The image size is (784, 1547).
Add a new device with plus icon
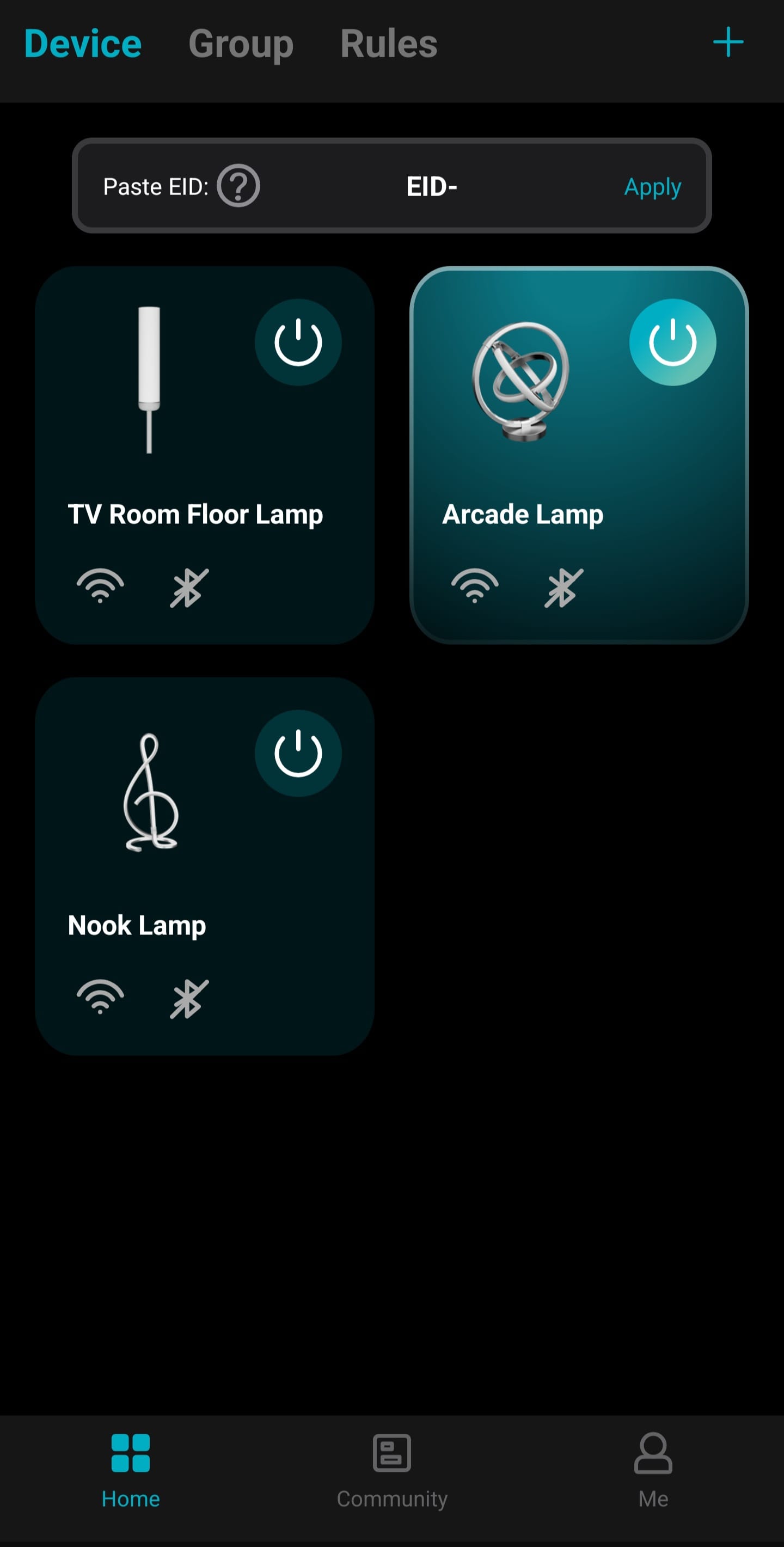(x=728, y=42)
